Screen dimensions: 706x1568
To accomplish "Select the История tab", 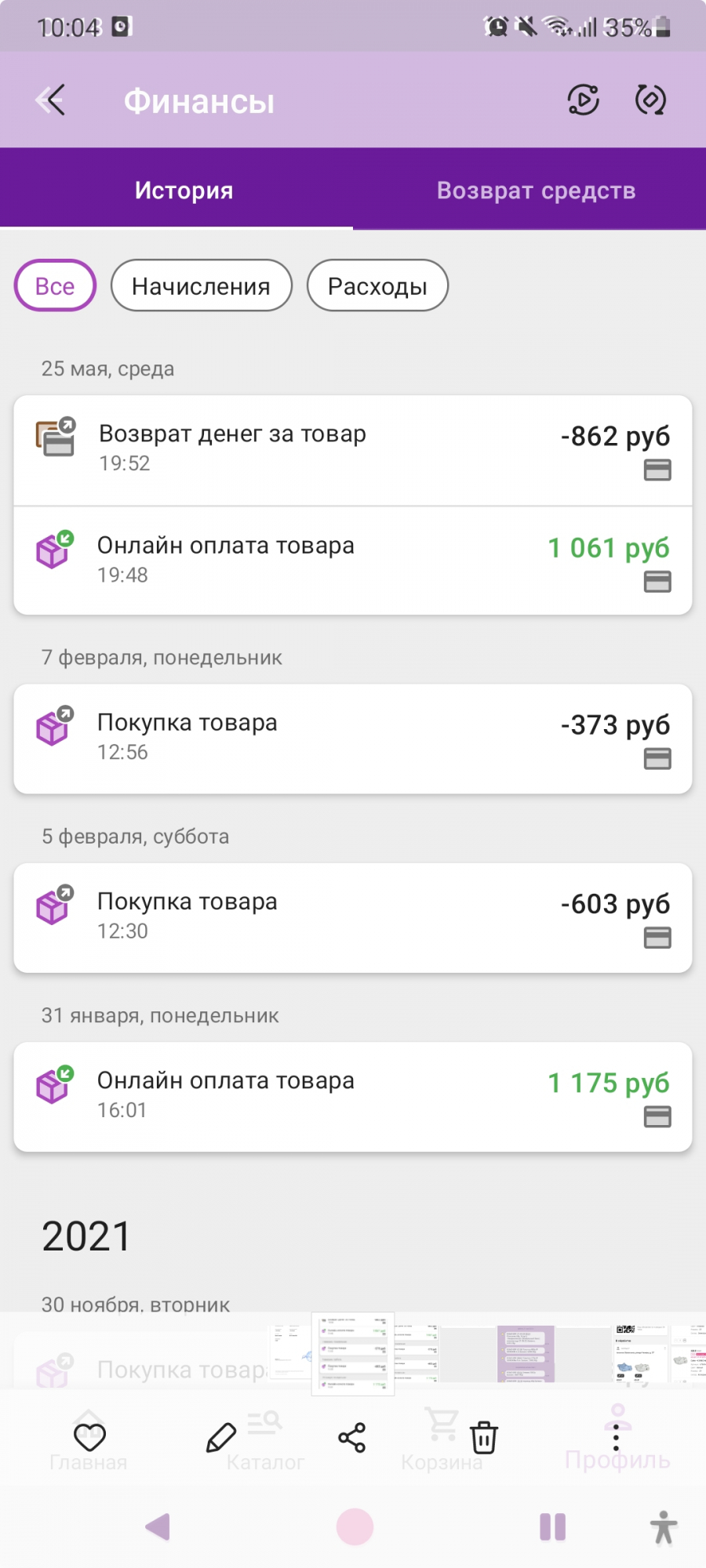I will 184,191.
